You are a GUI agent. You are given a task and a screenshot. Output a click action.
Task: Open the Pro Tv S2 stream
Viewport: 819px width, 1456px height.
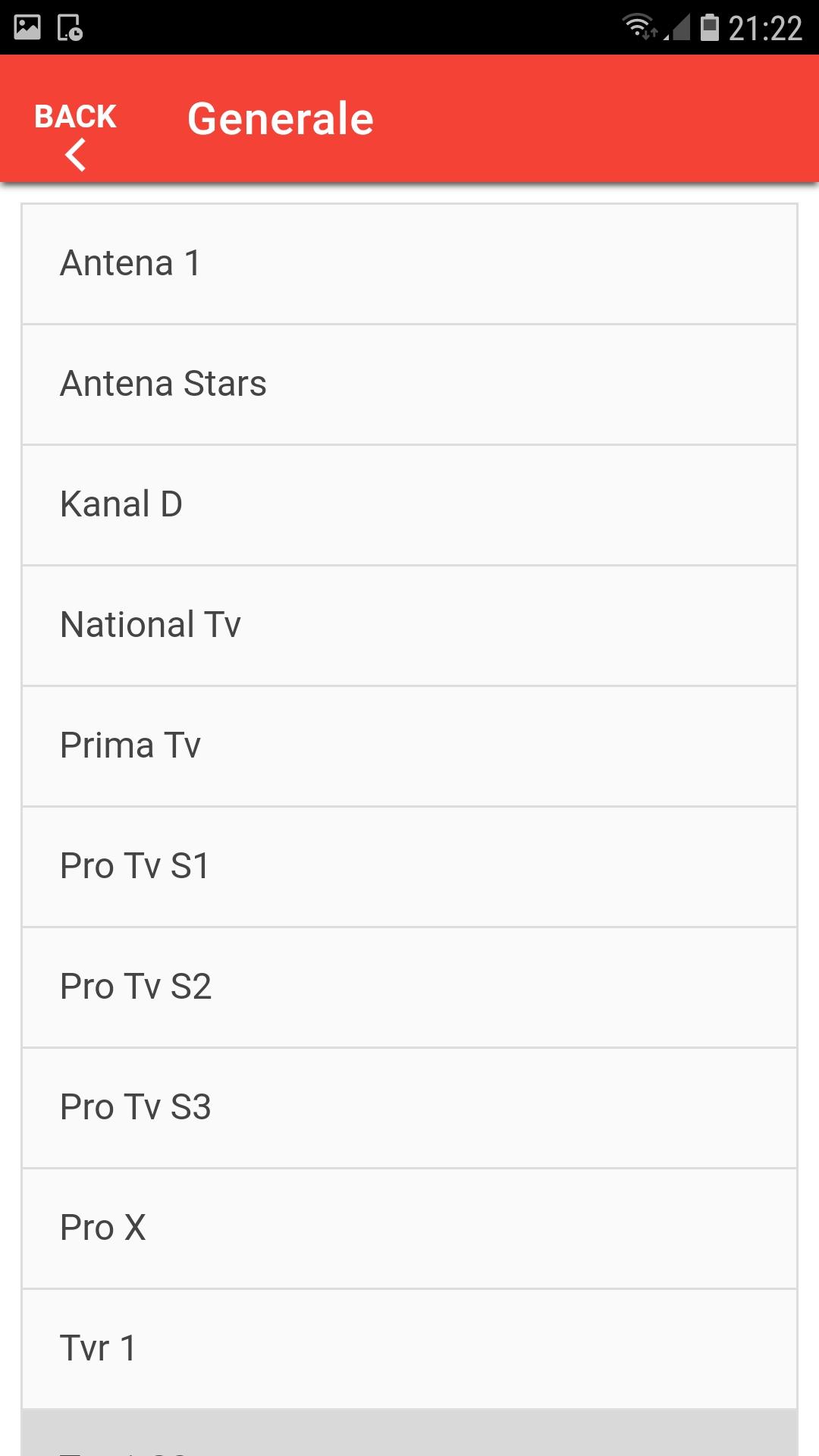point(409,987)
